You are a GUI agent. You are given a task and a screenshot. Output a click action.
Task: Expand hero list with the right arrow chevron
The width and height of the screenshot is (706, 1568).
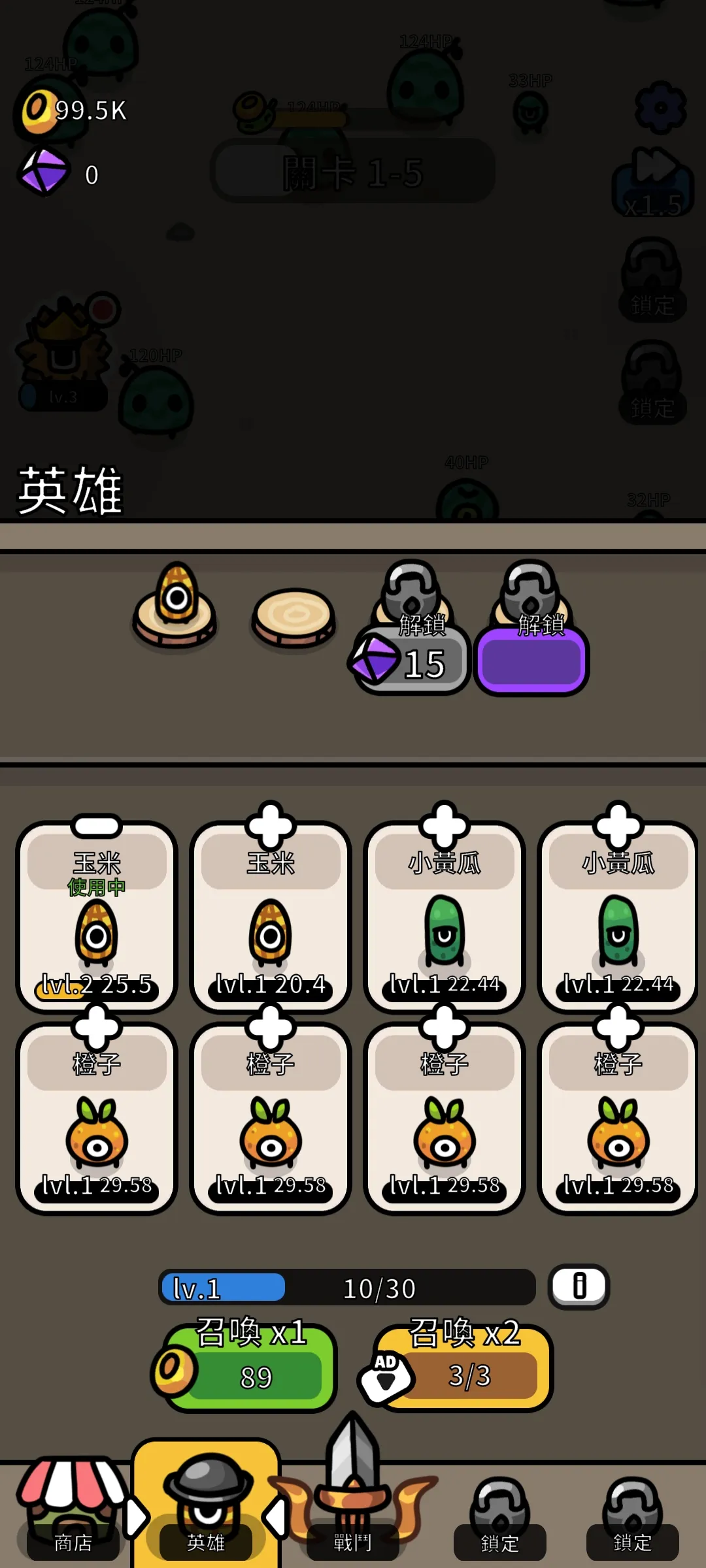134,1516
